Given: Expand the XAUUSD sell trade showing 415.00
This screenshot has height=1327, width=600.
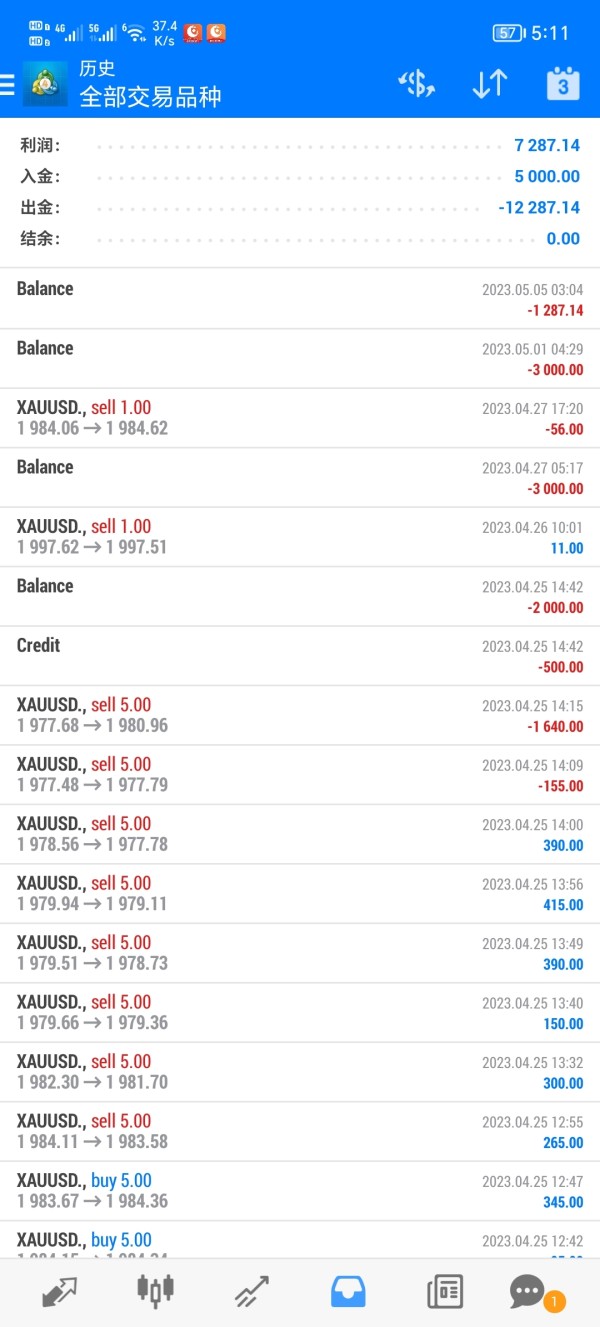Looking at the screenshot, I should [x=300, y=893].
